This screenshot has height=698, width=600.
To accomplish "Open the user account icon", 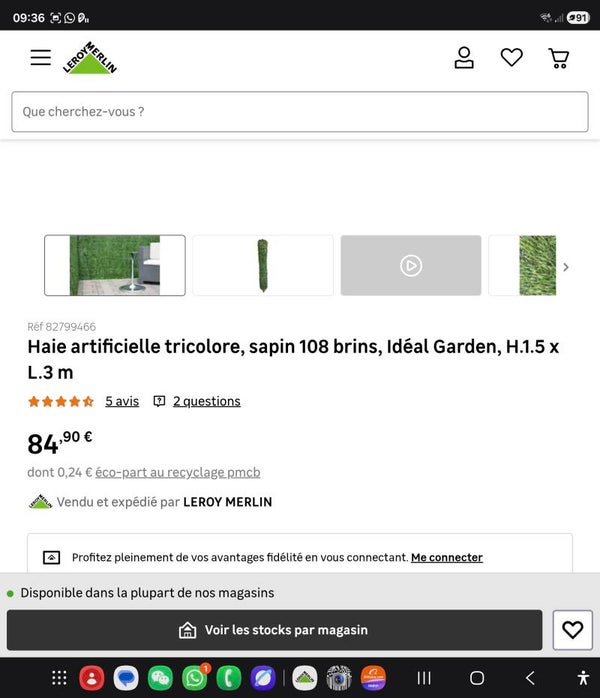I will click(x=464, y=58).
